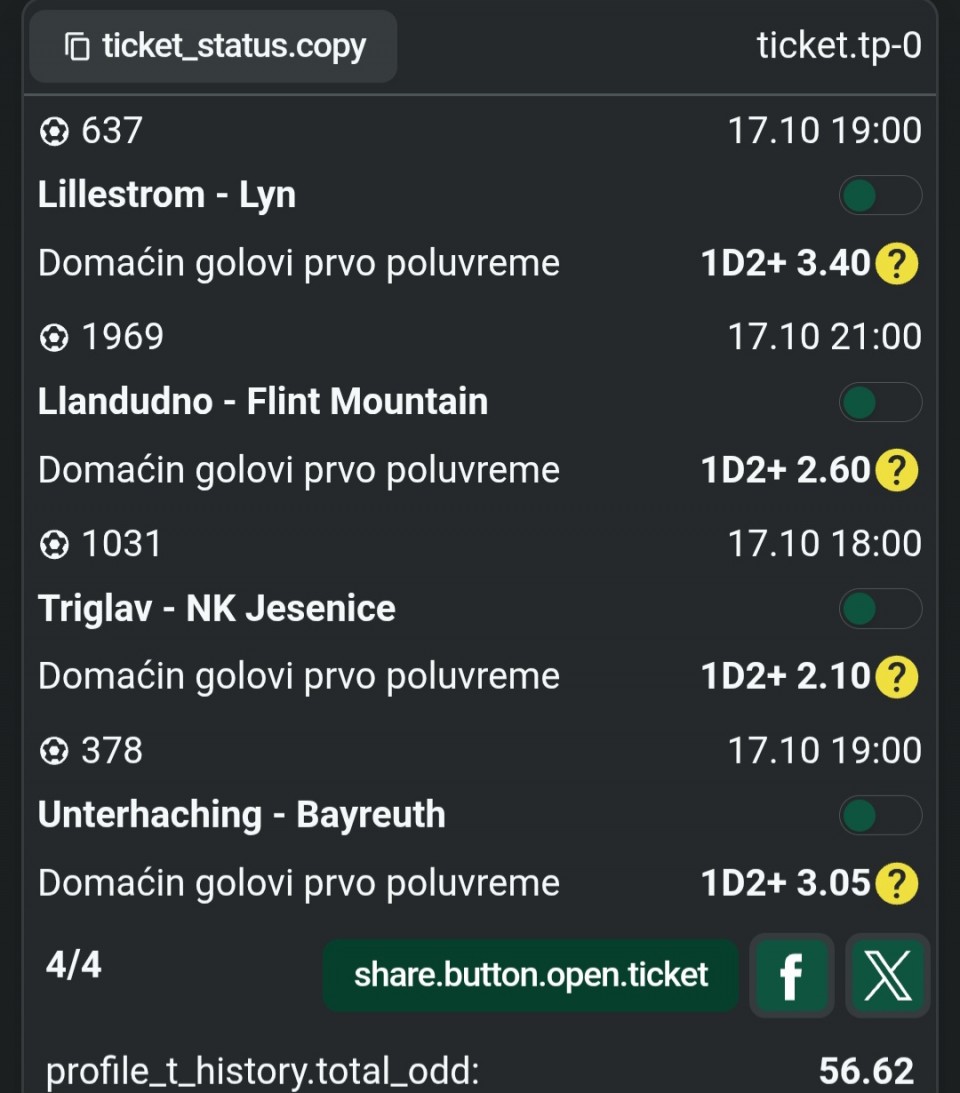
Task: Share the ticket on X
Action: coord(887,976)
